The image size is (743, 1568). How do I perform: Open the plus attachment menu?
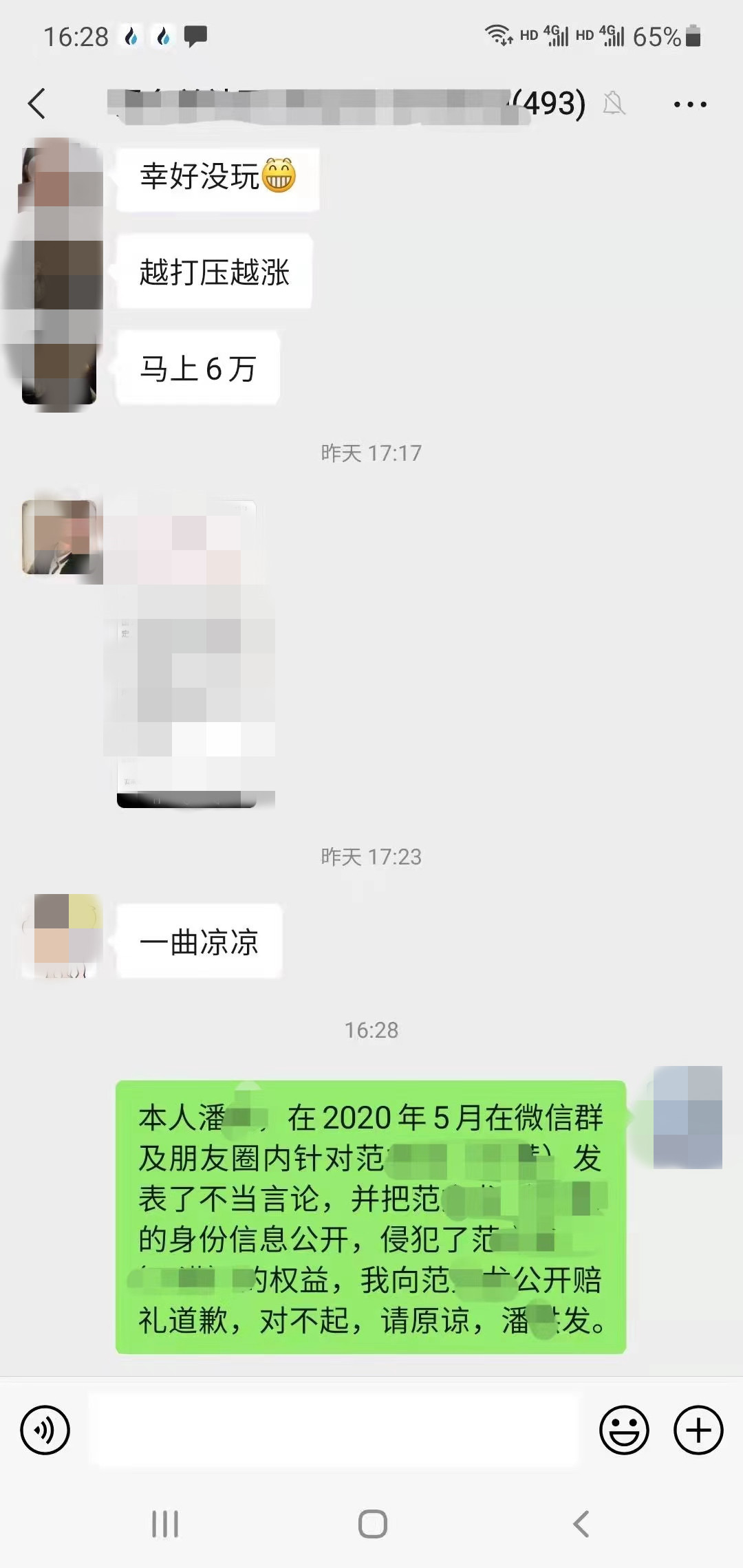tap(698, 1430)
